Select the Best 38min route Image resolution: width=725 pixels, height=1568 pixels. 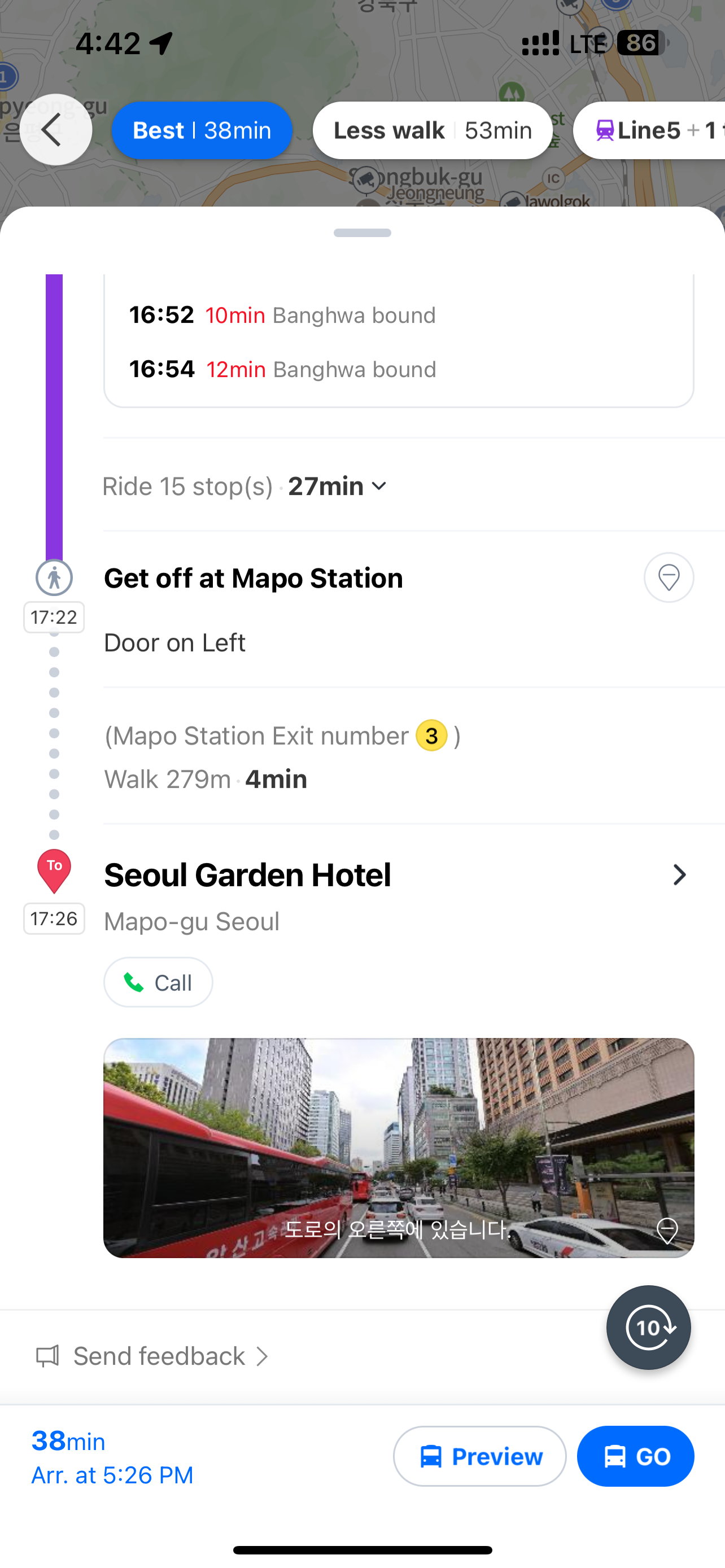coord(202,130)
